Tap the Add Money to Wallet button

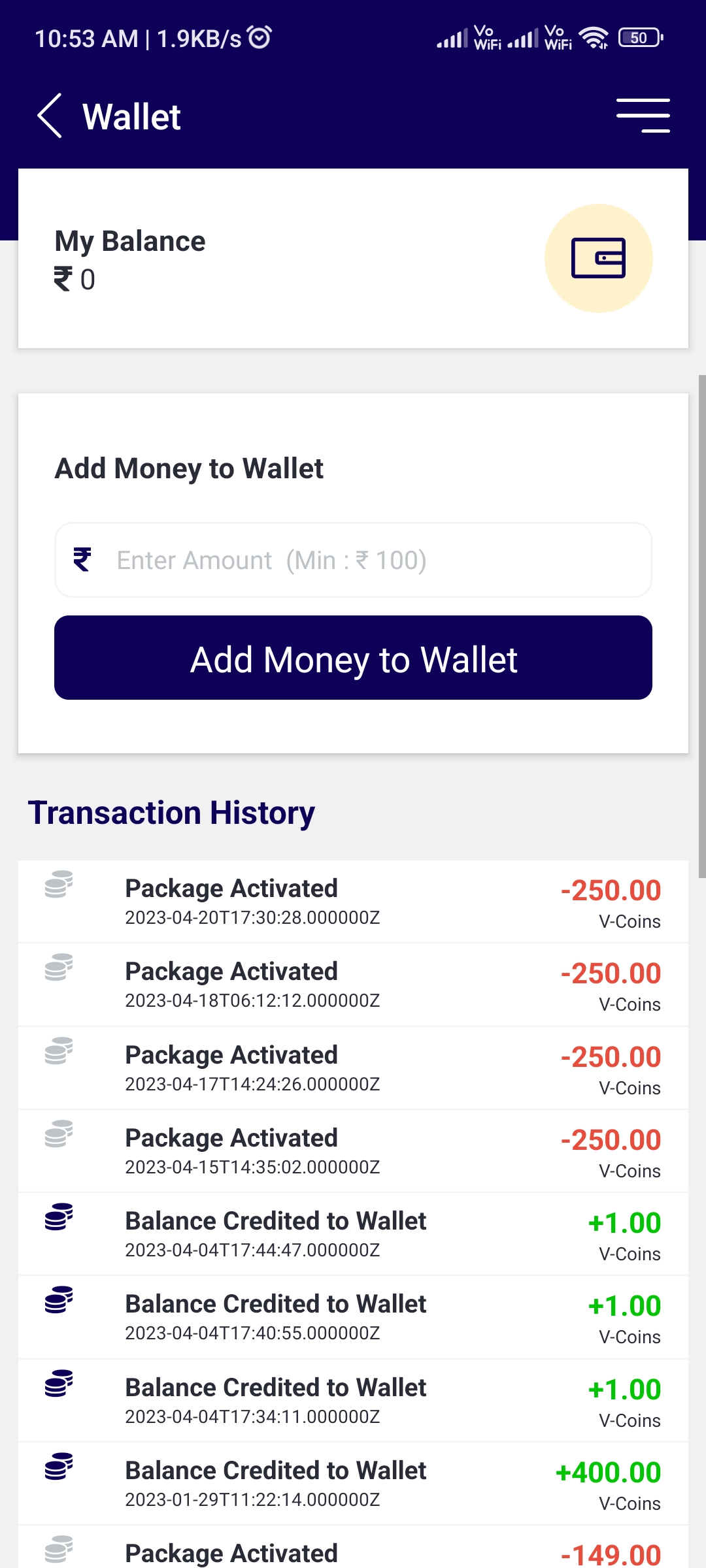(x=353, y=658)
